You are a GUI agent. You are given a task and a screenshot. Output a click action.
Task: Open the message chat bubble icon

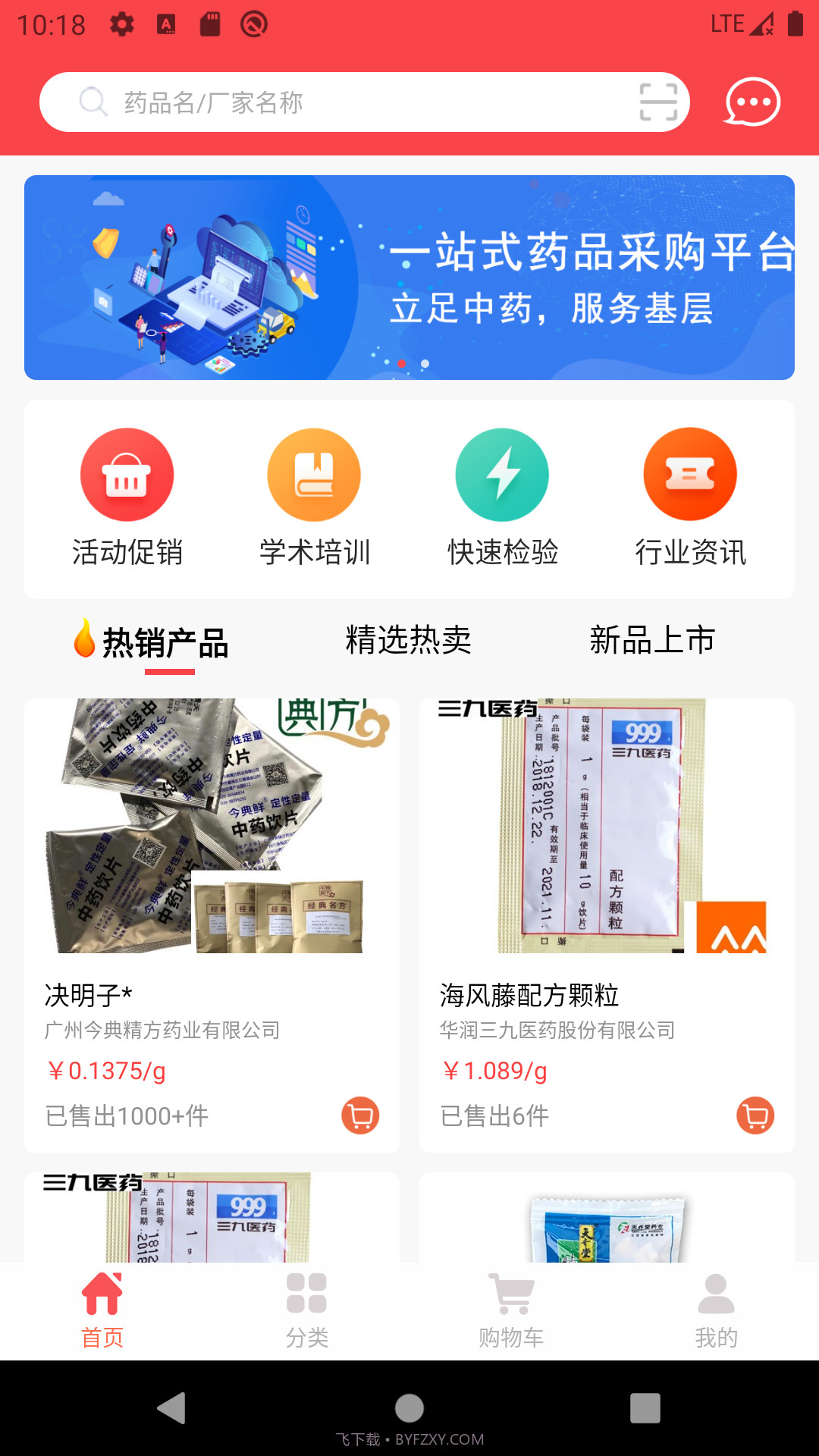752,102
